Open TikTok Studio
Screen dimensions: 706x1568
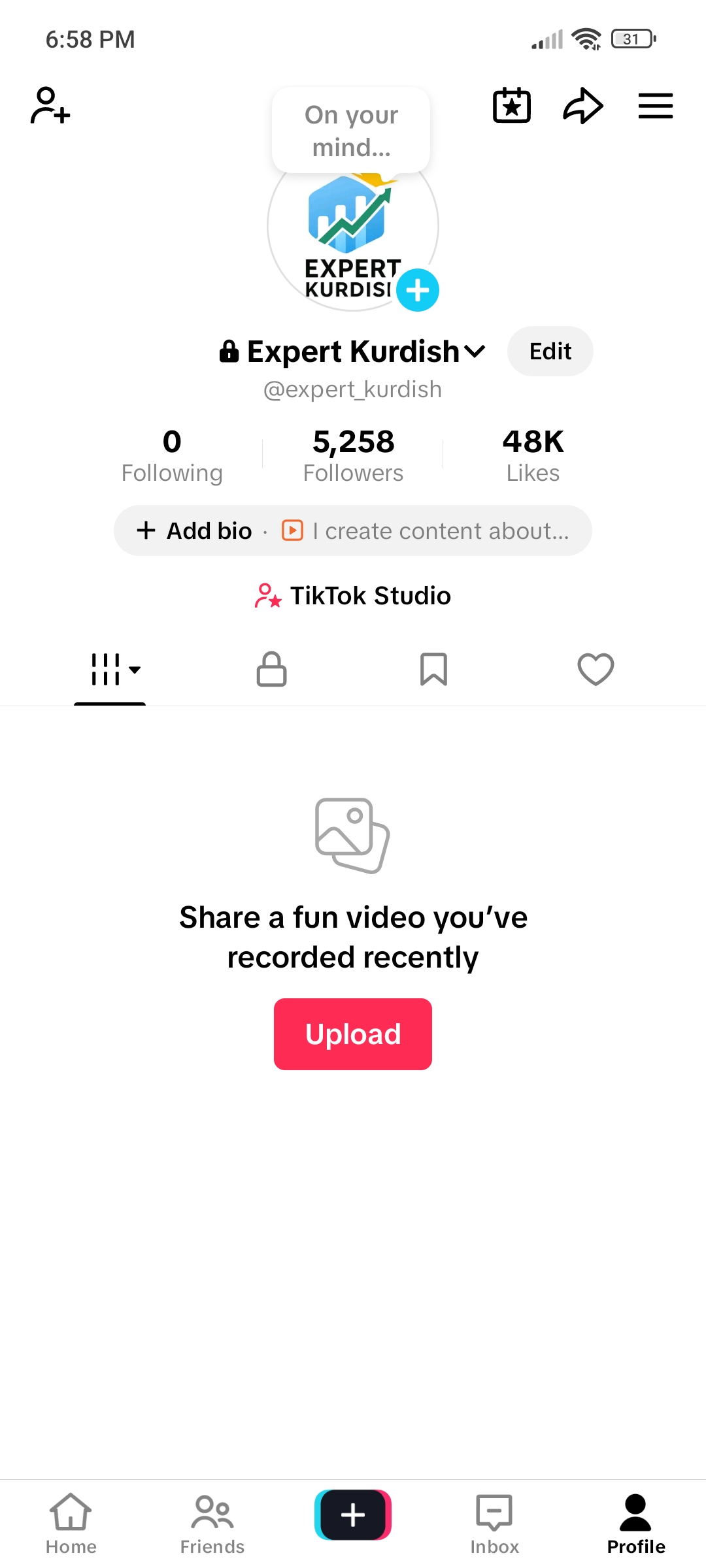pos(353,596)
